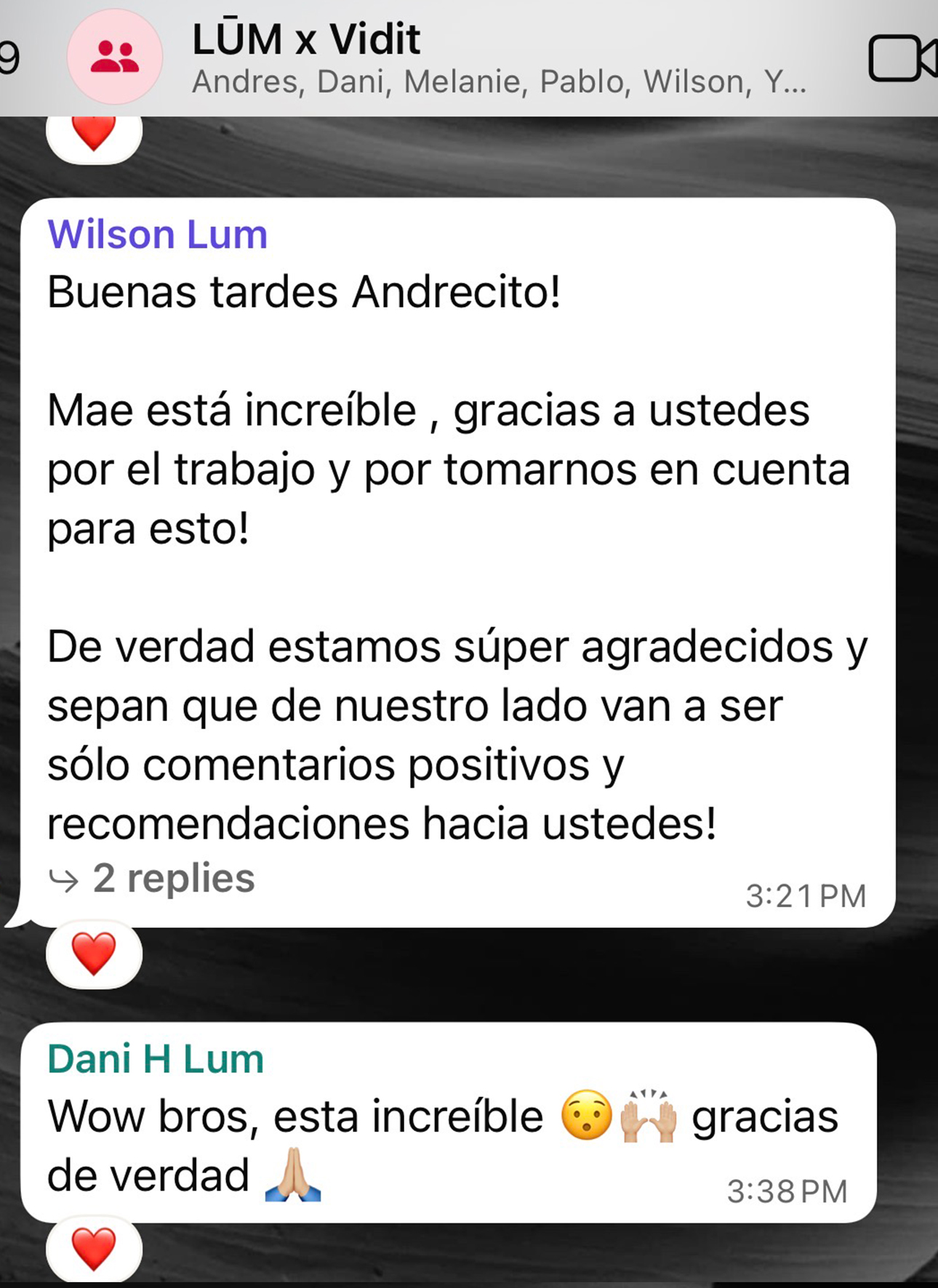Viewport: 938px width, 1288px height.
Task: Start a video call with the group
Action: [902, 58]
